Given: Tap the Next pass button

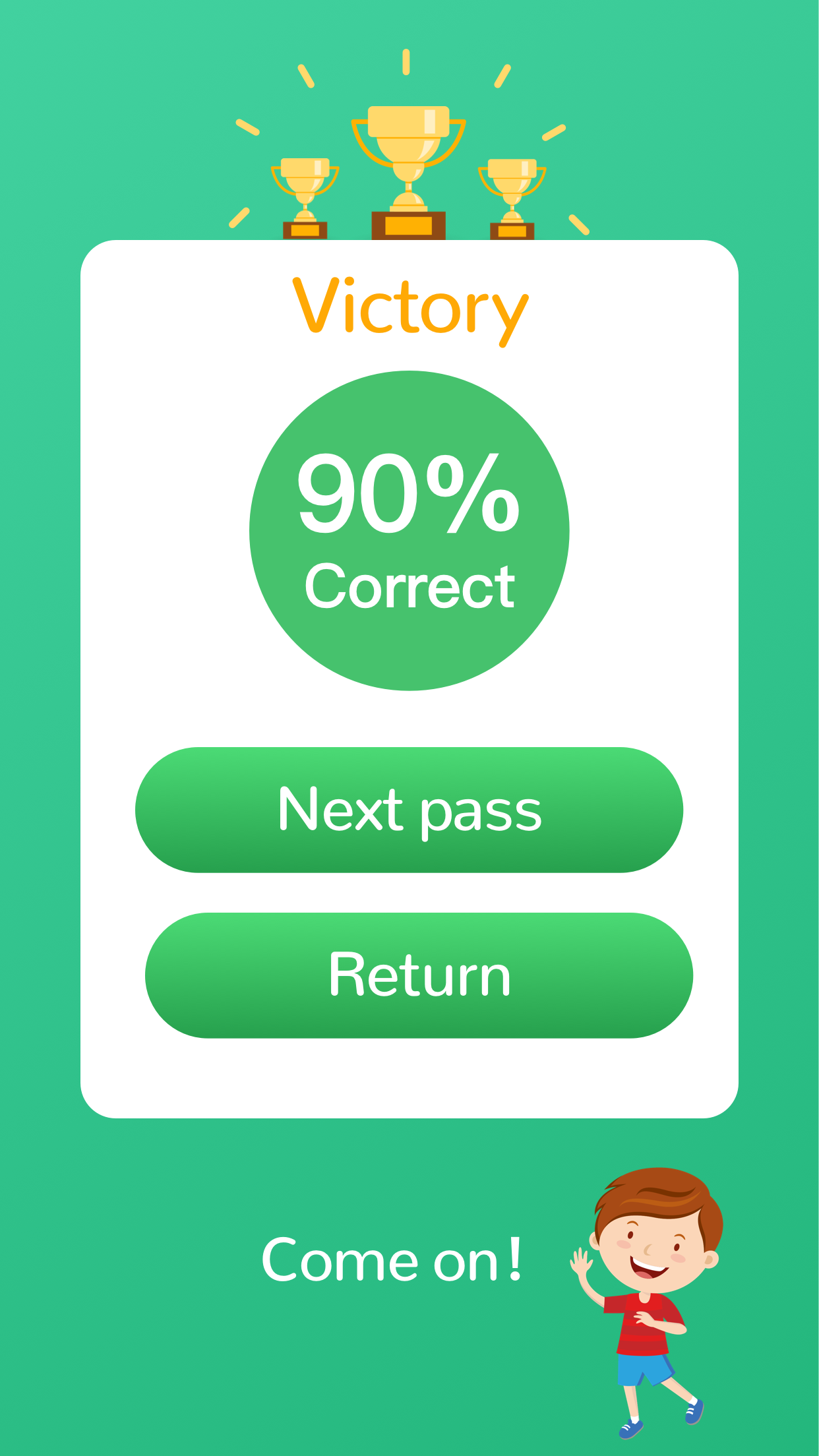Looking at the screenshot, I should coord(409,810).
